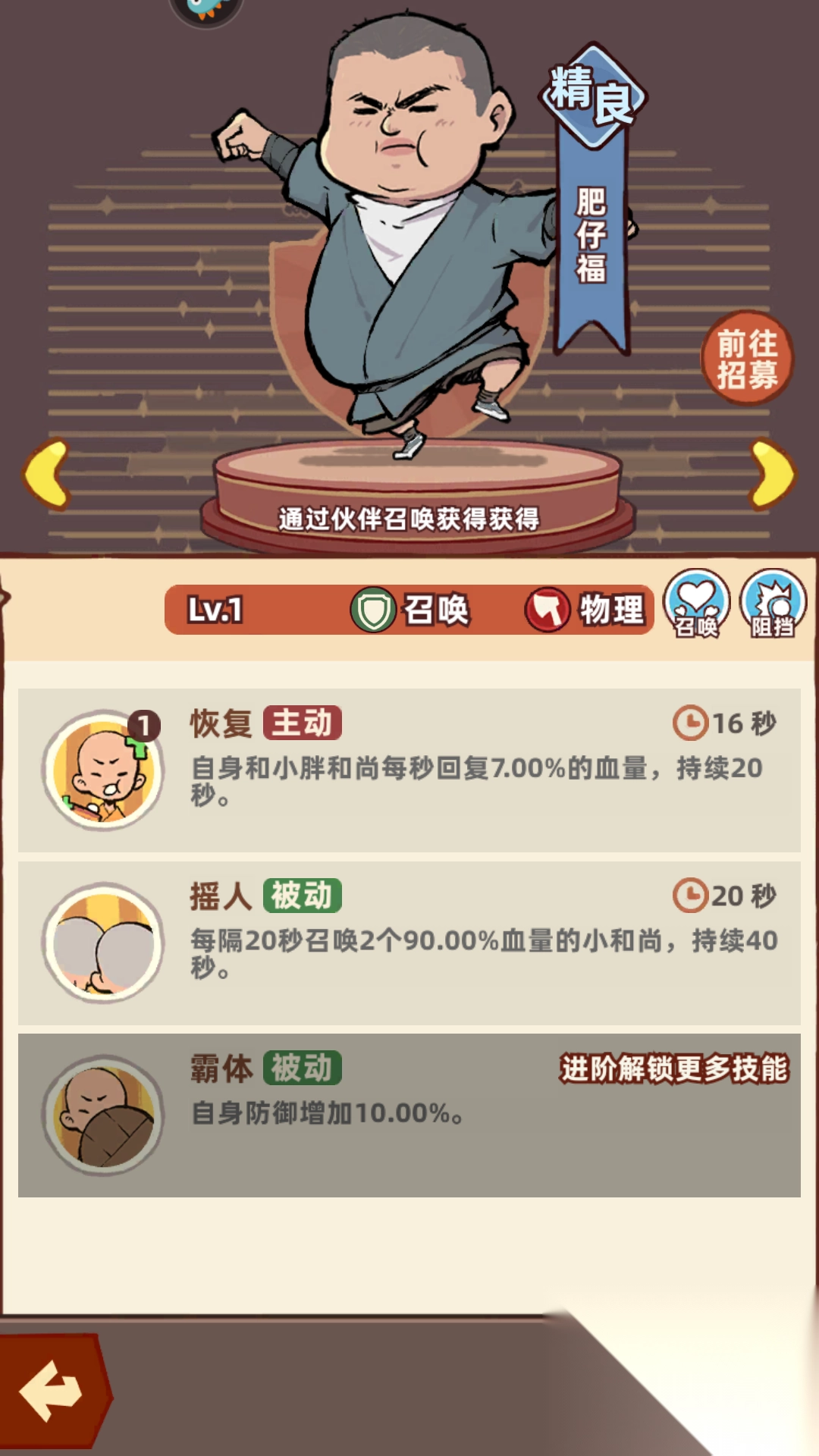Go to the previous character with left arrow
The width and height of the screenshot is (819, 1456).
click(x=47, y=475)
